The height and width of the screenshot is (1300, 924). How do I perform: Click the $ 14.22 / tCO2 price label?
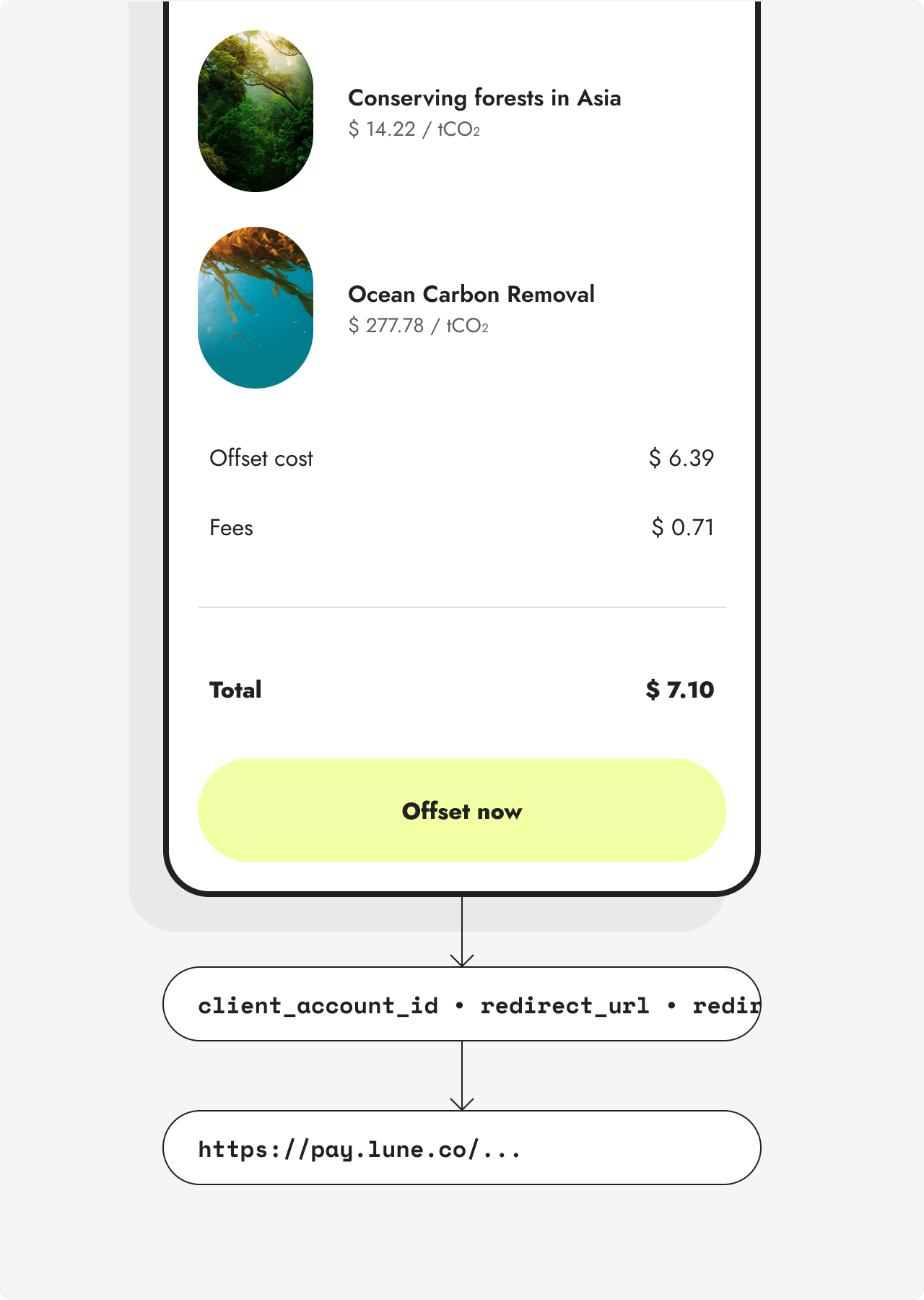[414, 129]
